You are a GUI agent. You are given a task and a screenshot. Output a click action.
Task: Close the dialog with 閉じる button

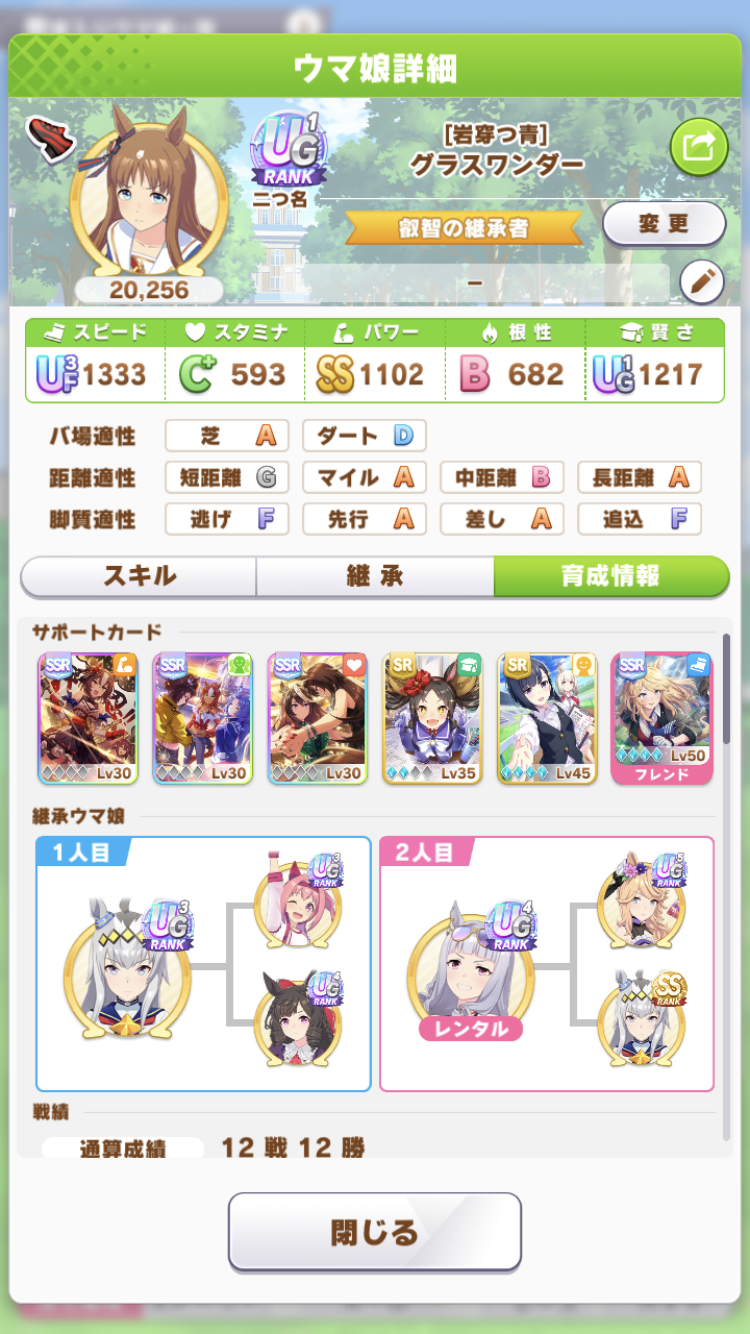point(375,1231)
